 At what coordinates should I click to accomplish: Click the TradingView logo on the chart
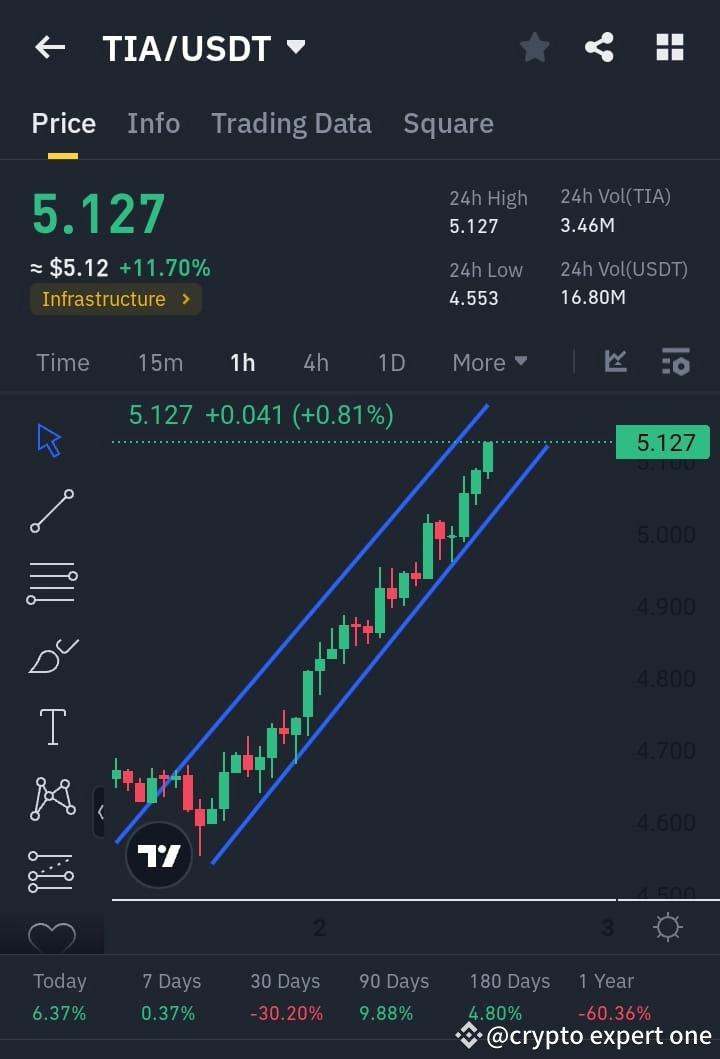coord(158,855)
